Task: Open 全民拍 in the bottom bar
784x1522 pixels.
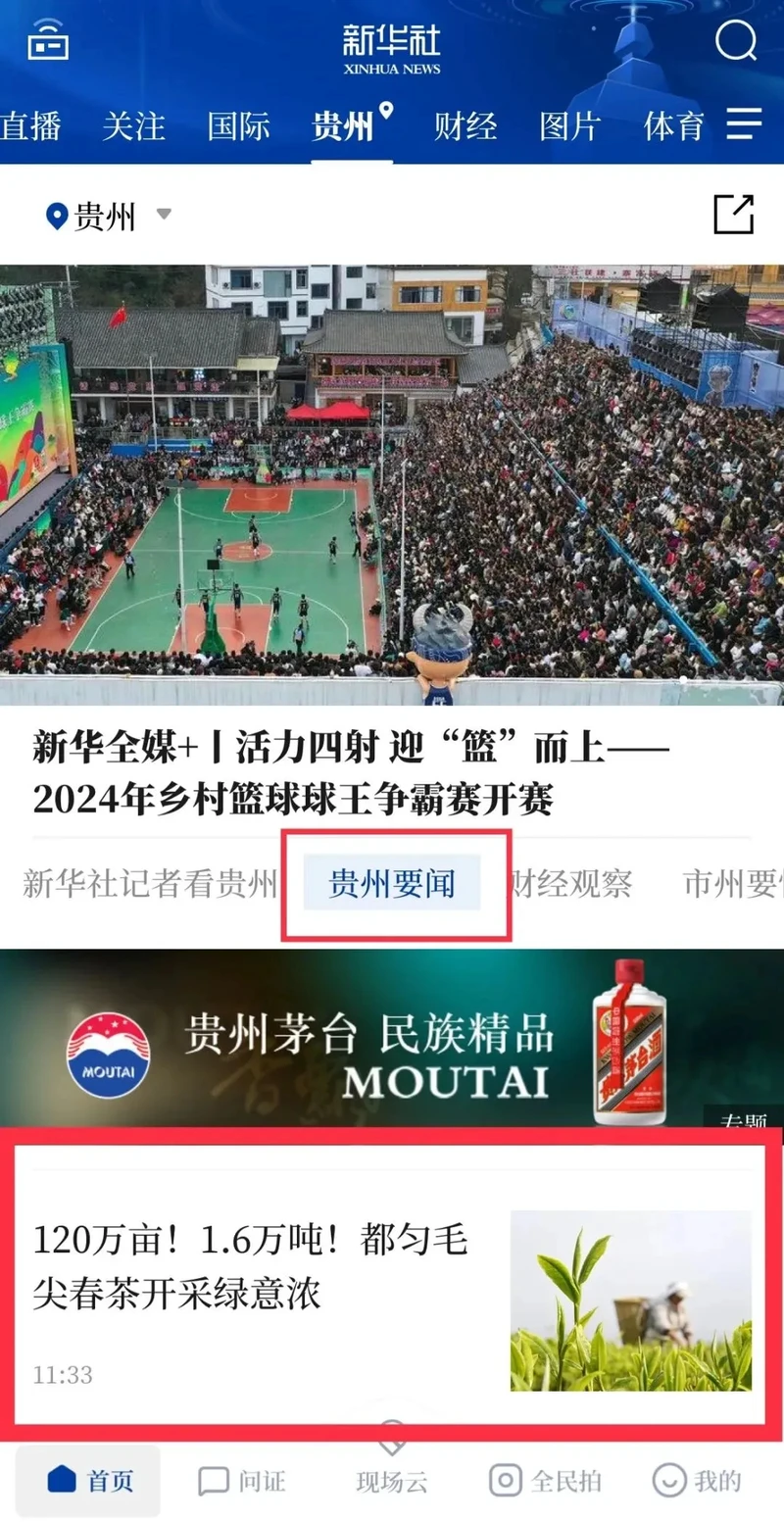Action: tap(546, 1480)
